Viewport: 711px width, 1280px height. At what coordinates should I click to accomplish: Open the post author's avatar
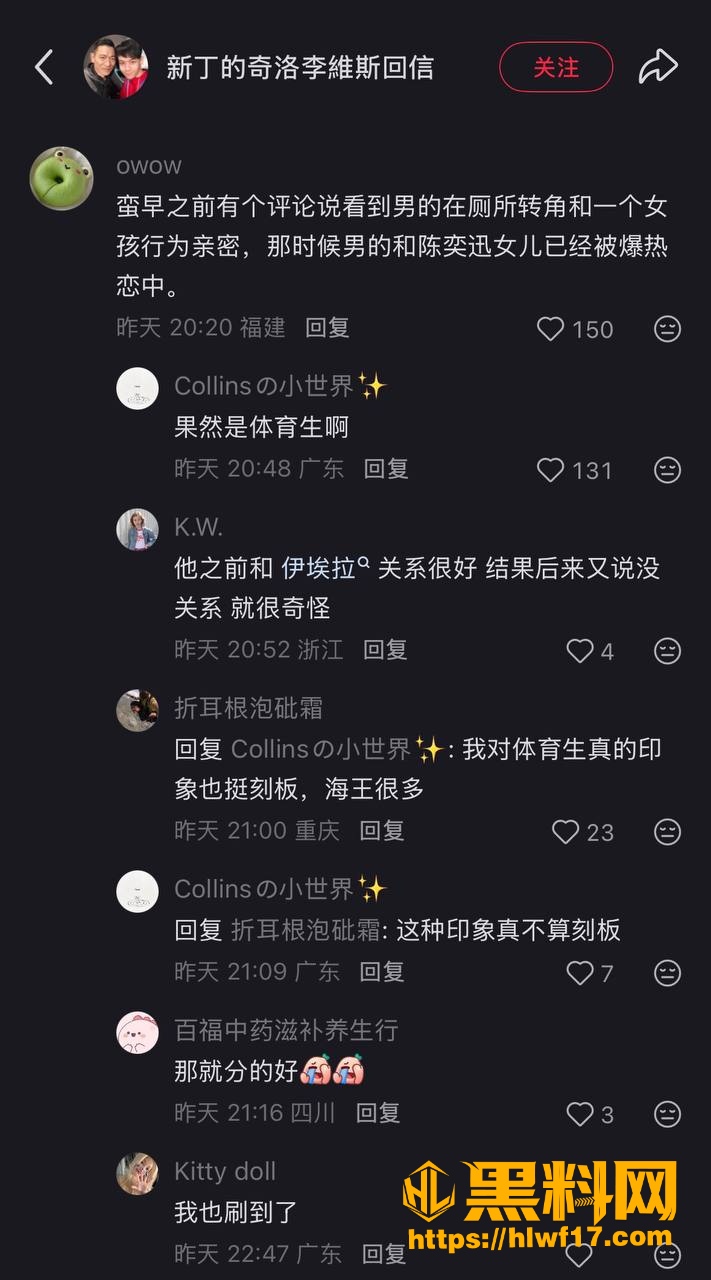pyautogui.click(x=116, y=67)
